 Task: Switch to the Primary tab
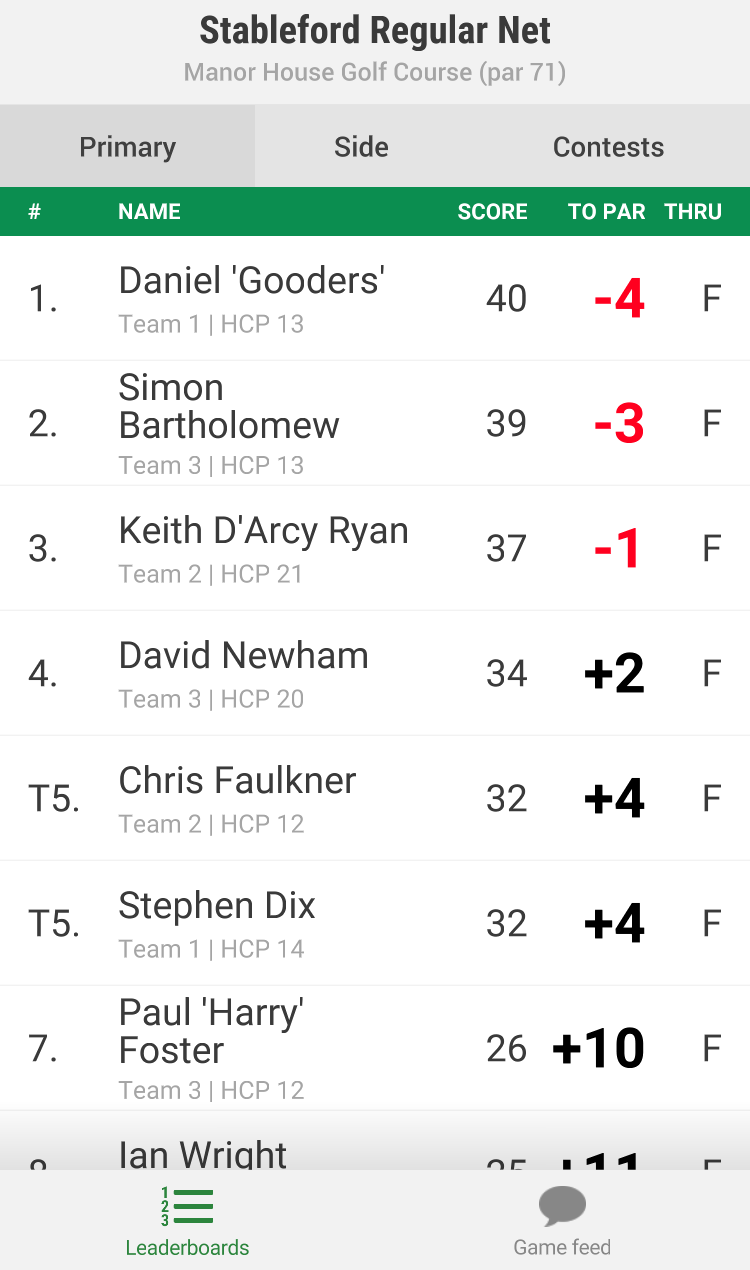tap(127, 146)
